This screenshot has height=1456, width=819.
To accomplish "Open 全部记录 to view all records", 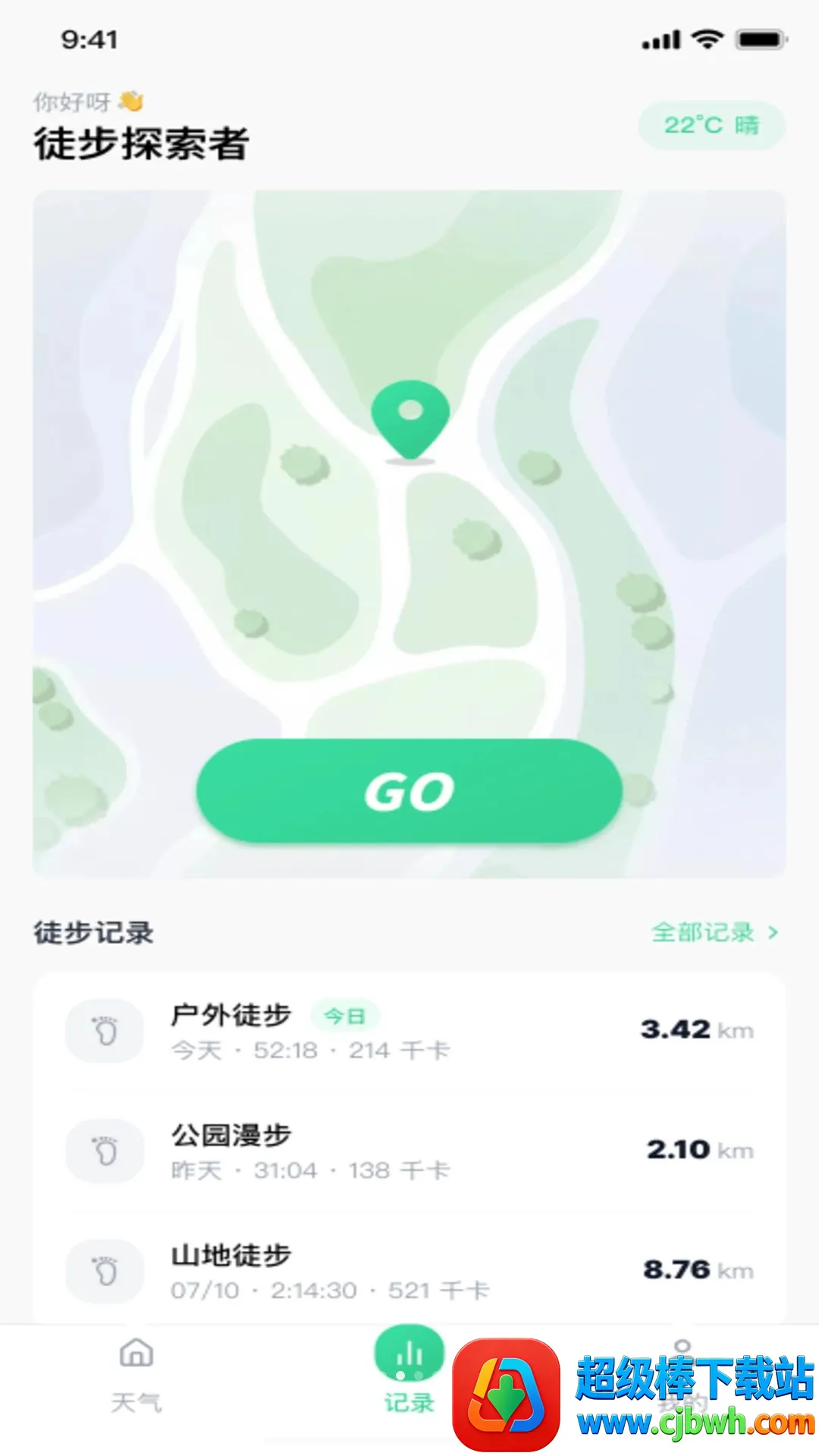I will [x=715, y=932].
